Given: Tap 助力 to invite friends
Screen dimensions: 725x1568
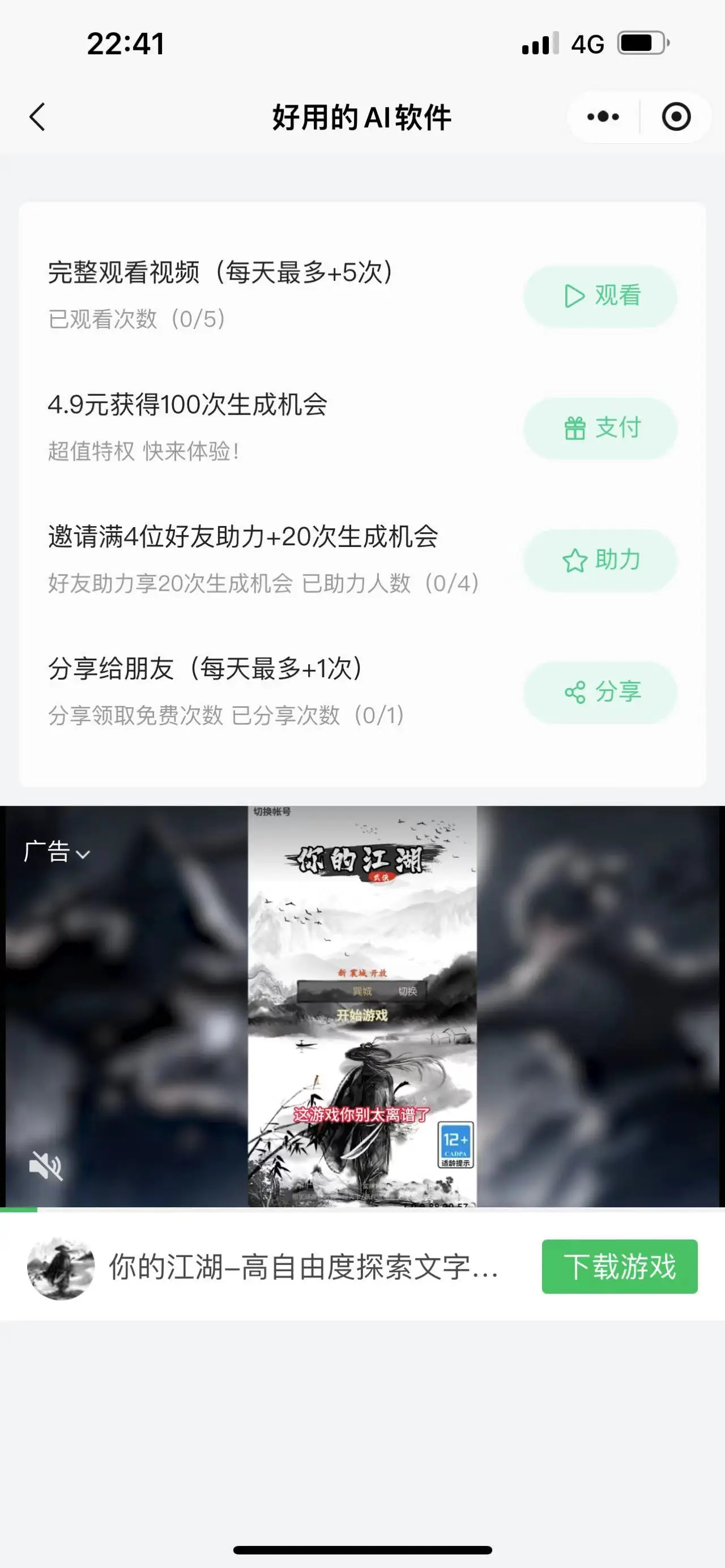Looking at the screenshot, I should [600, 560].
